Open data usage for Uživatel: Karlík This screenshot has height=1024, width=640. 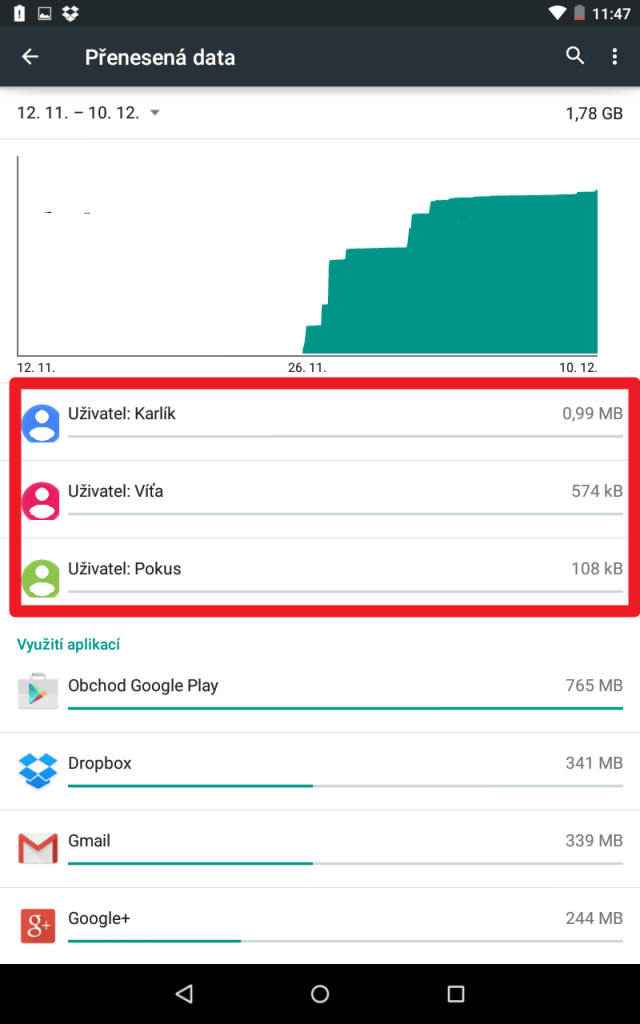[x=320, y=422]
